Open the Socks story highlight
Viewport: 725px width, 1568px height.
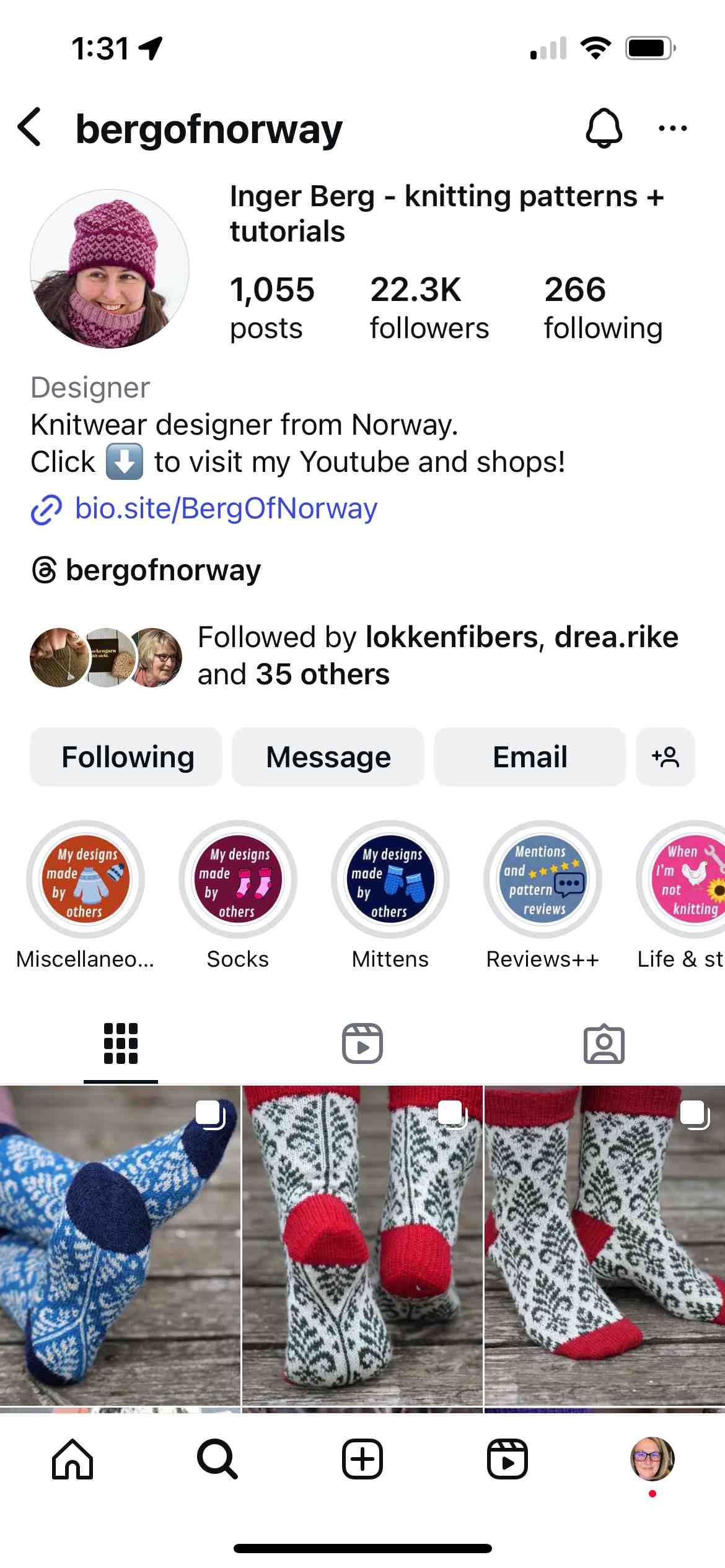pyautogui.click(x=238, y=879)
